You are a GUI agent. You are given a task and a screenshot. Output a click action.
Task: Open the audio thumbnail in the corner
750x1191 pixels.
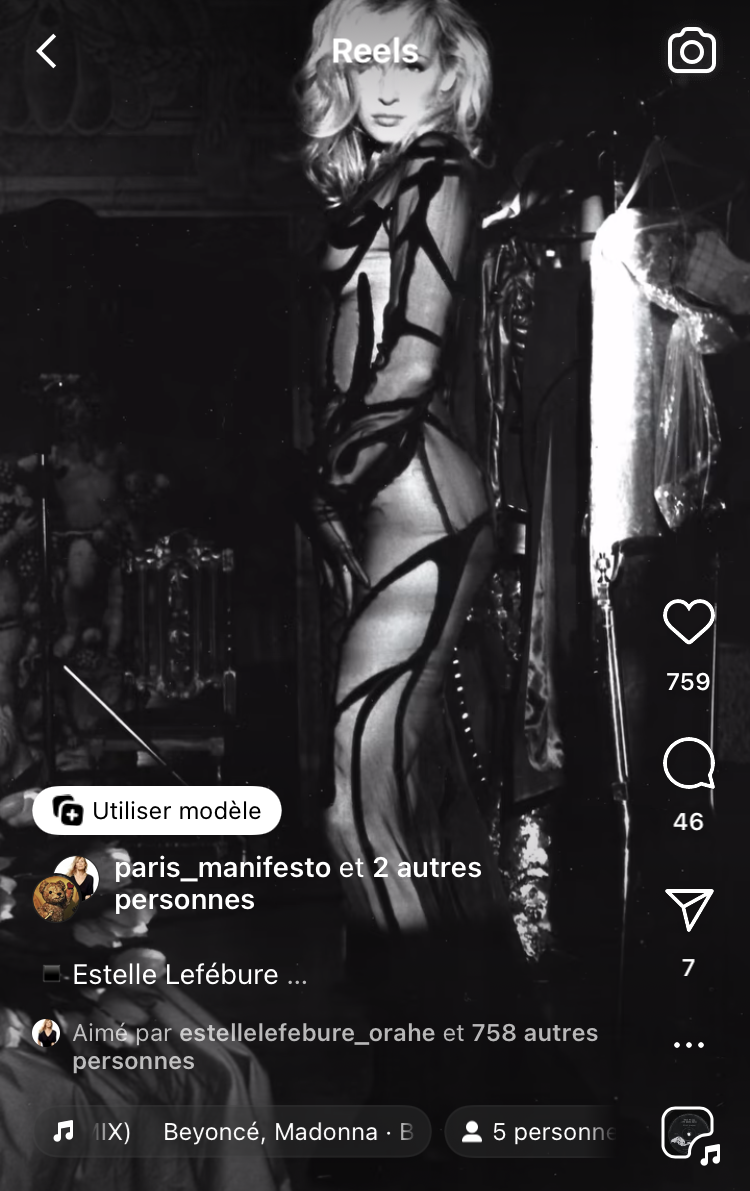689,1133
